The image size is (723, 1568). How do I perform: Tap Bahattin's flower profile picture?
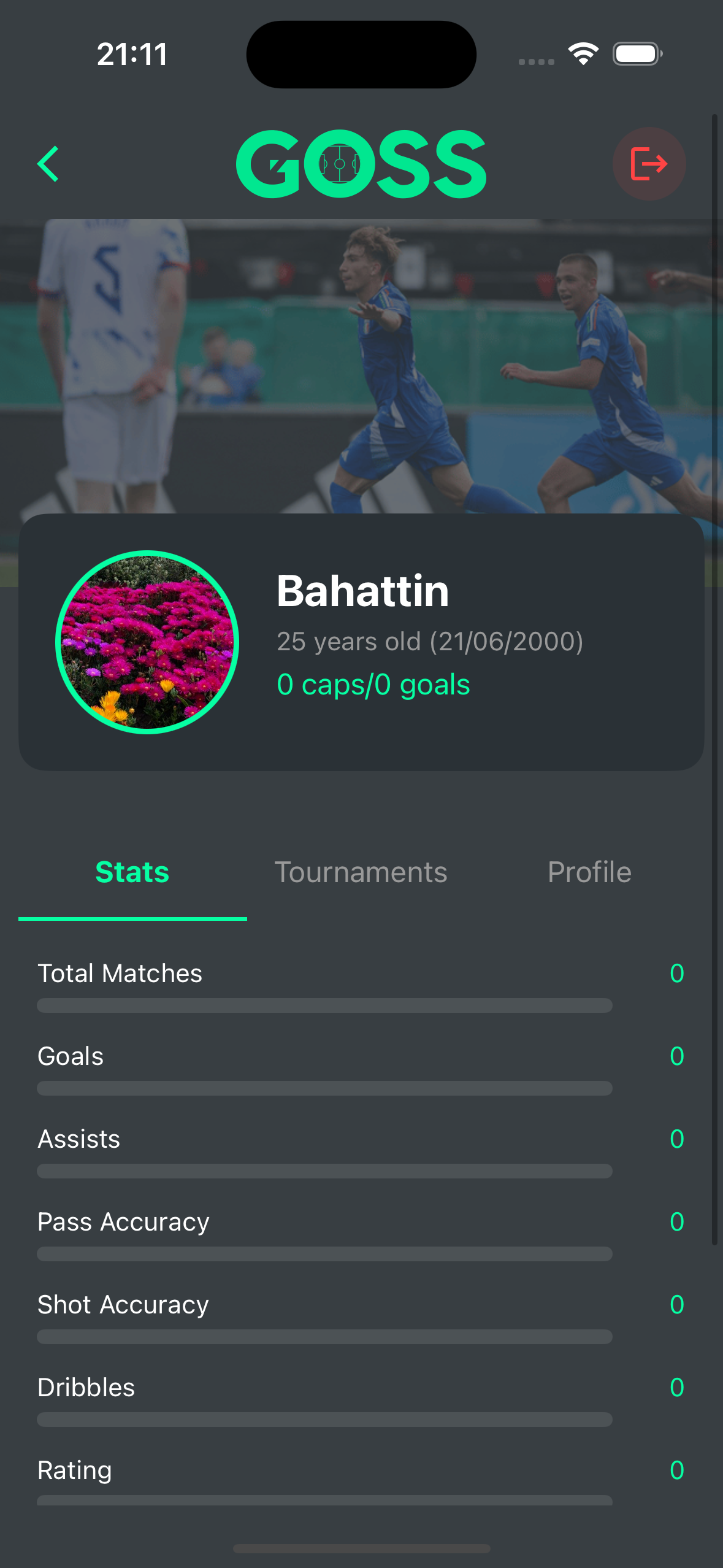pos(147,642)
